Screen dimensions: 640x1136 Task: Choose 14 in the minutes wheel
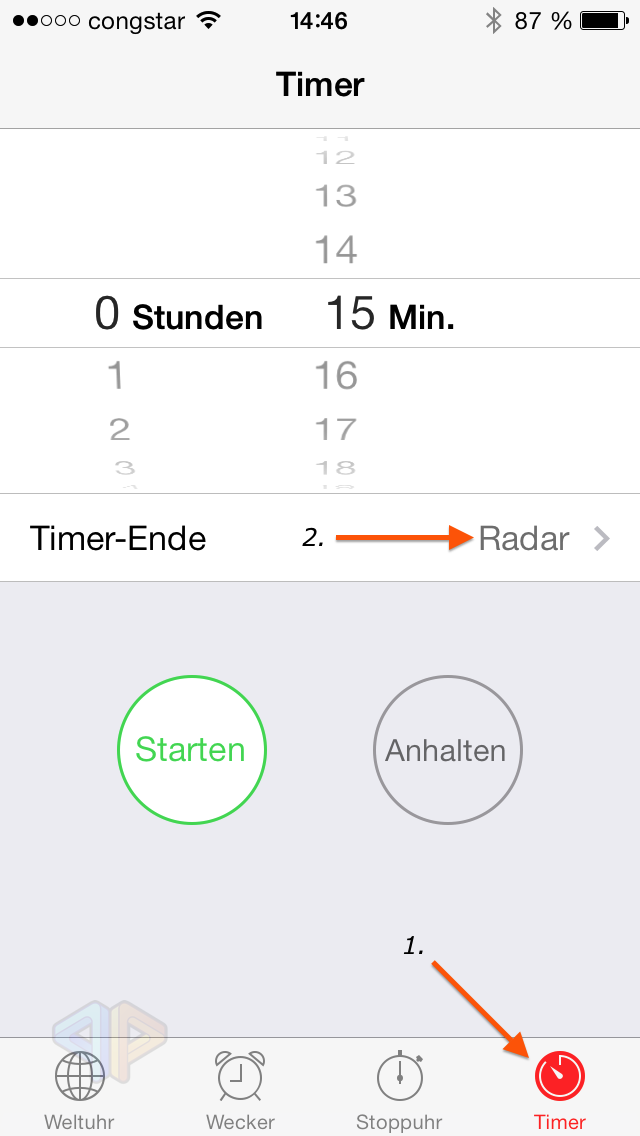[x=336, y=249]
